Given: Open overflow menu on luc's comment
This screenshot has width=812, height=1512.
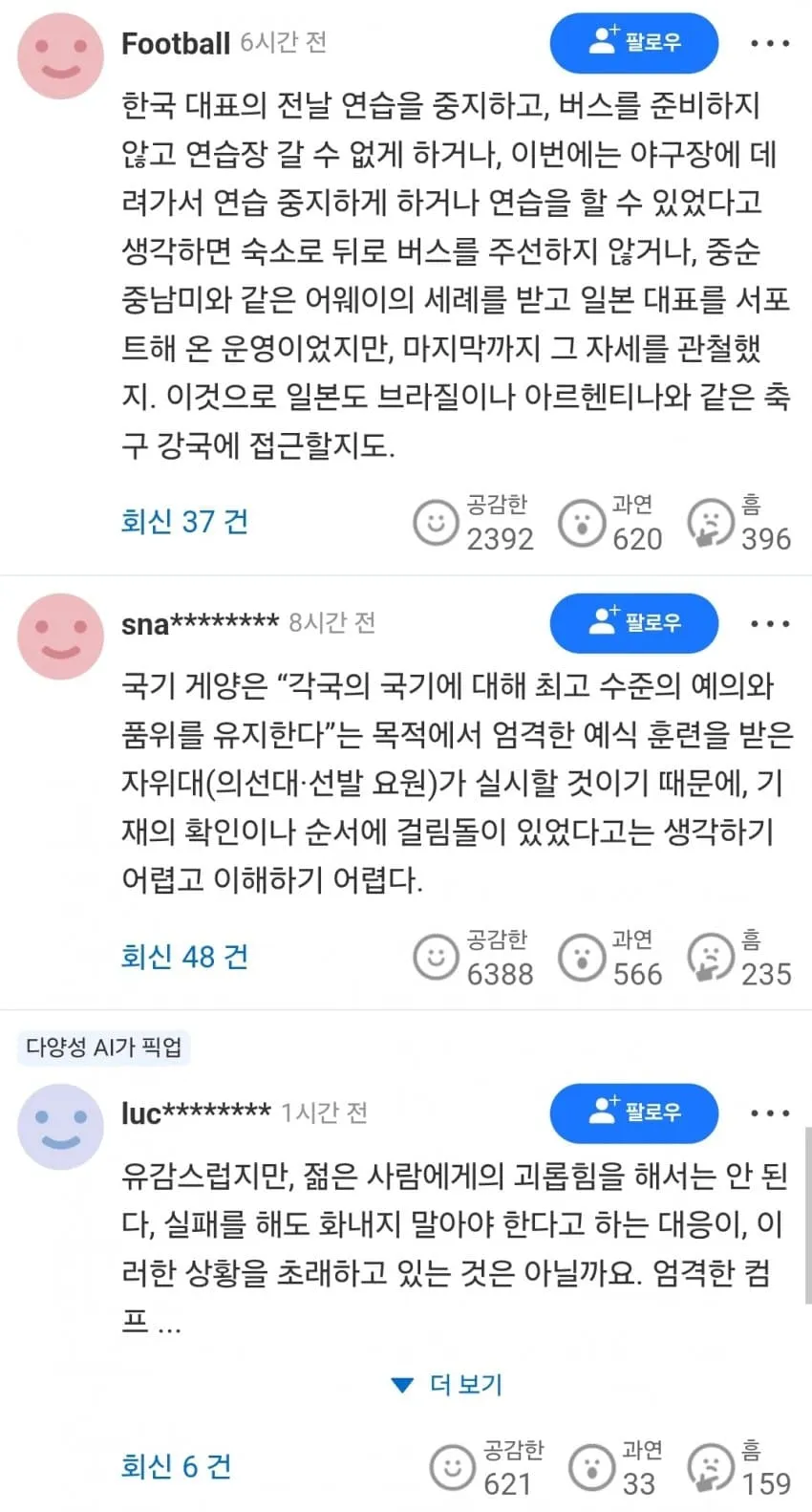Looking at the screenshot, I should pyautogui.click(x=770, y=1113).
